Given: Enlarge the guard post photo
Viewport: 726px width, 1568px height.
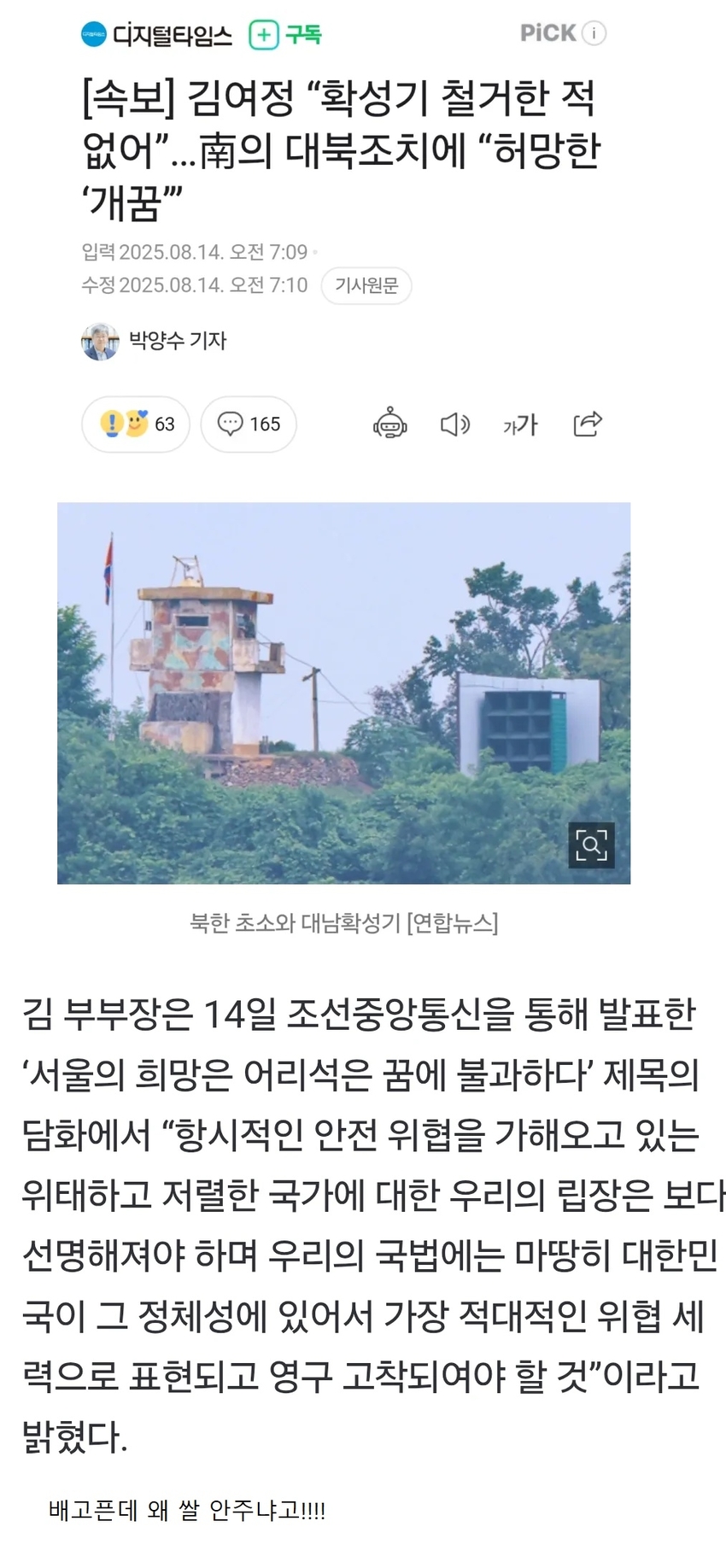Looking at the screenshot, I should click(x=591, y=845).
